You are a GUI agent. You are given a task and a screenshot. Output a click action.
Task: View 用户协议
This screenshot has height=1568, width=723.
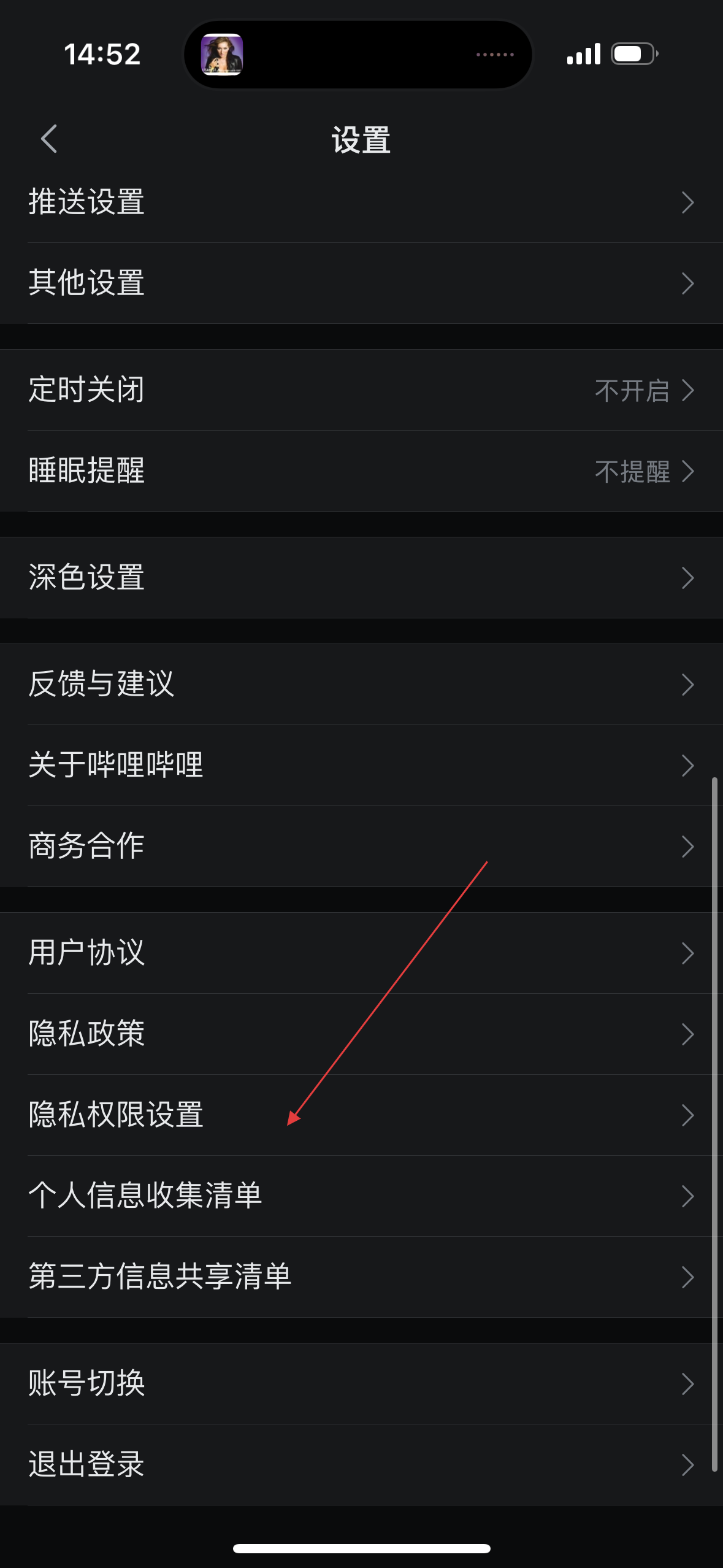click(x=361, y=953)
